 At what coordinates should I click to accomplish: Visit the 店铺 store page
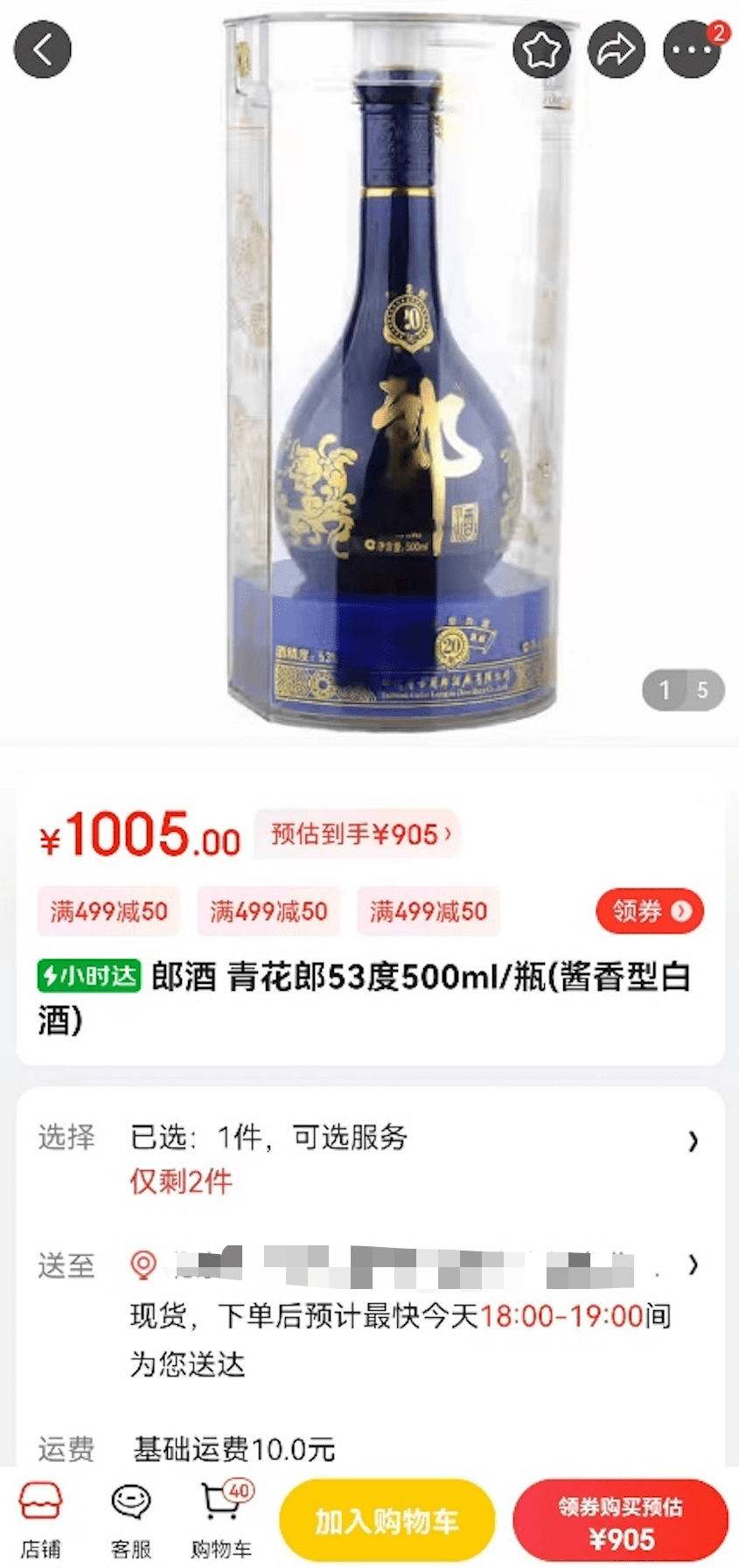point(40,1520)
